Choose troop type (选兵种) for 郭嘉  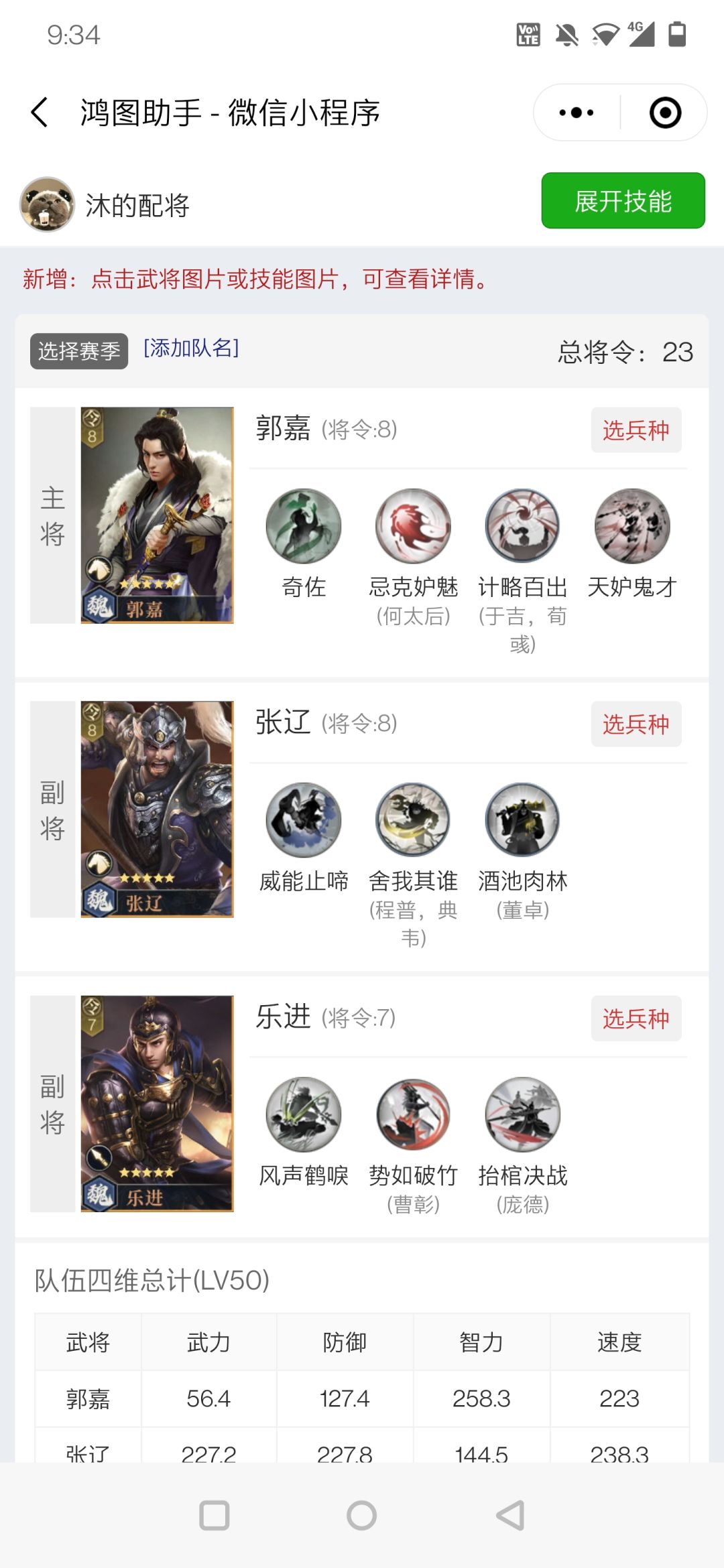pyautogui.click(x=636, y=430)
